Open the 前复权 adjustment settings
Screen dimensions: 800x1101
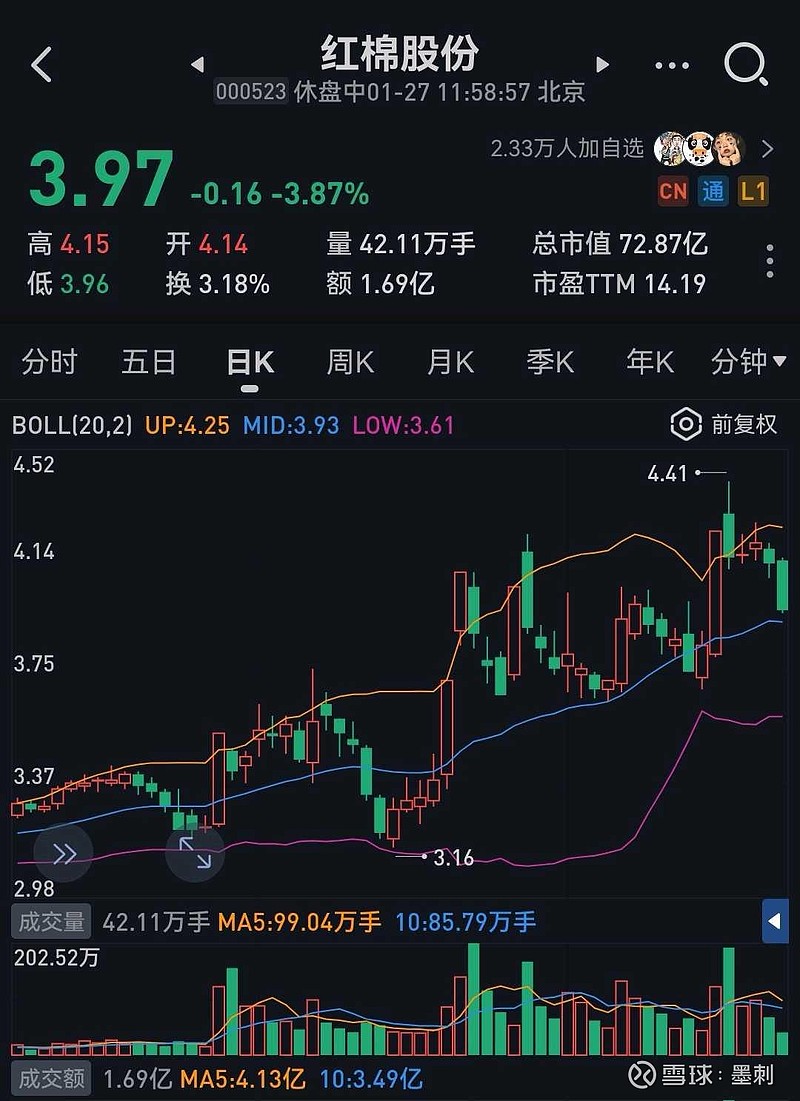pyautogui.click(x=724, y=425)
